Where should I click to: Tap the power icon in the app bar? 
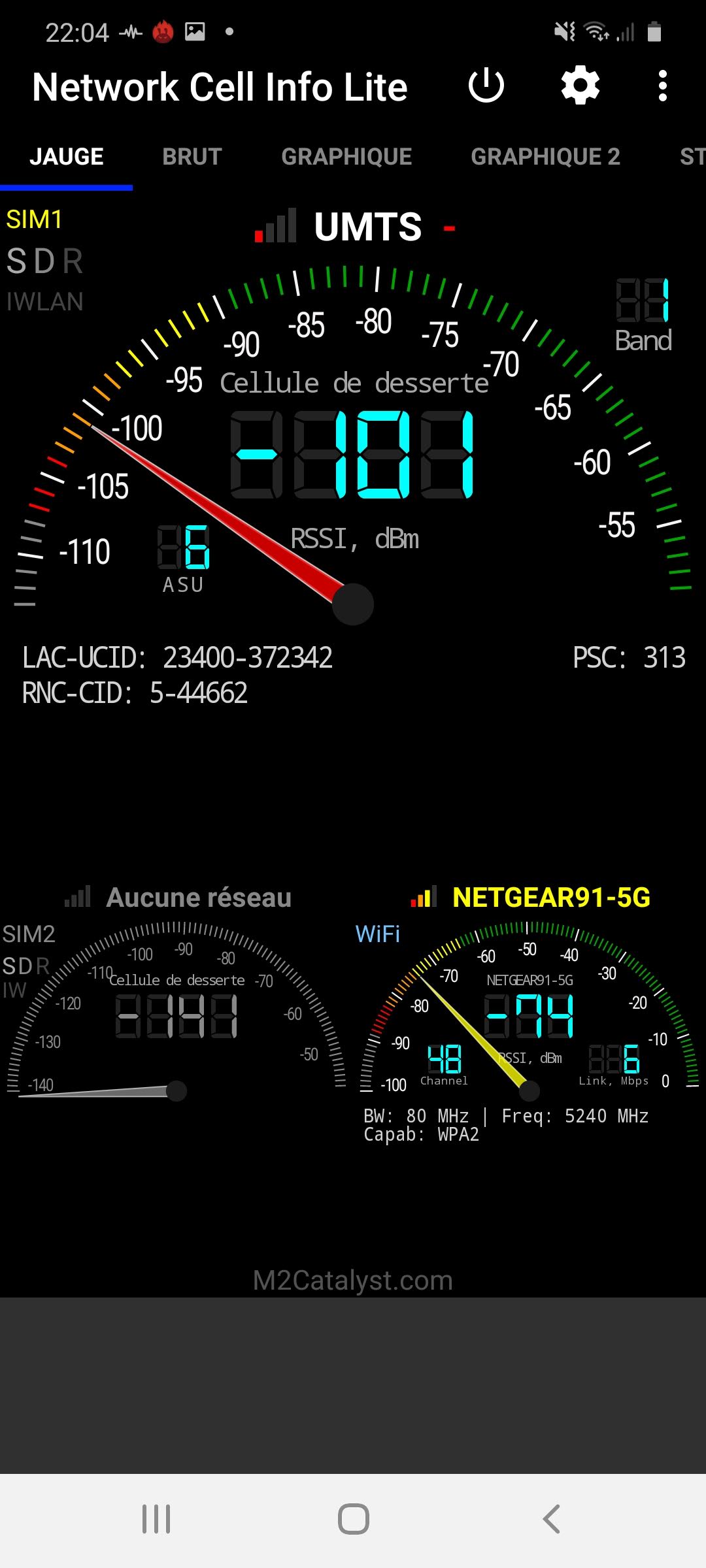[x=486, y=86]
